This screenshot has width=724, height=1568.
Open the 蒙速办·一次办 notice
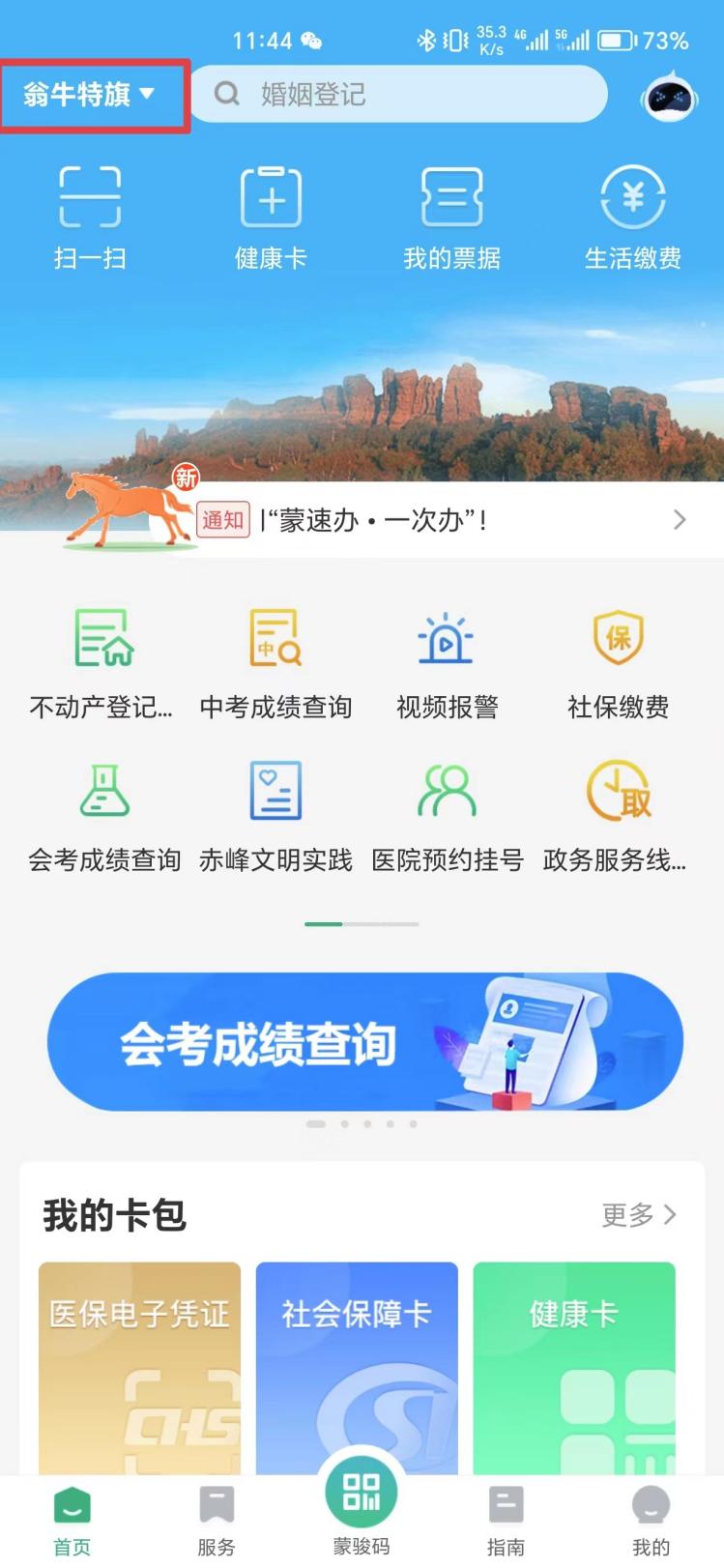tap(445, 520)
